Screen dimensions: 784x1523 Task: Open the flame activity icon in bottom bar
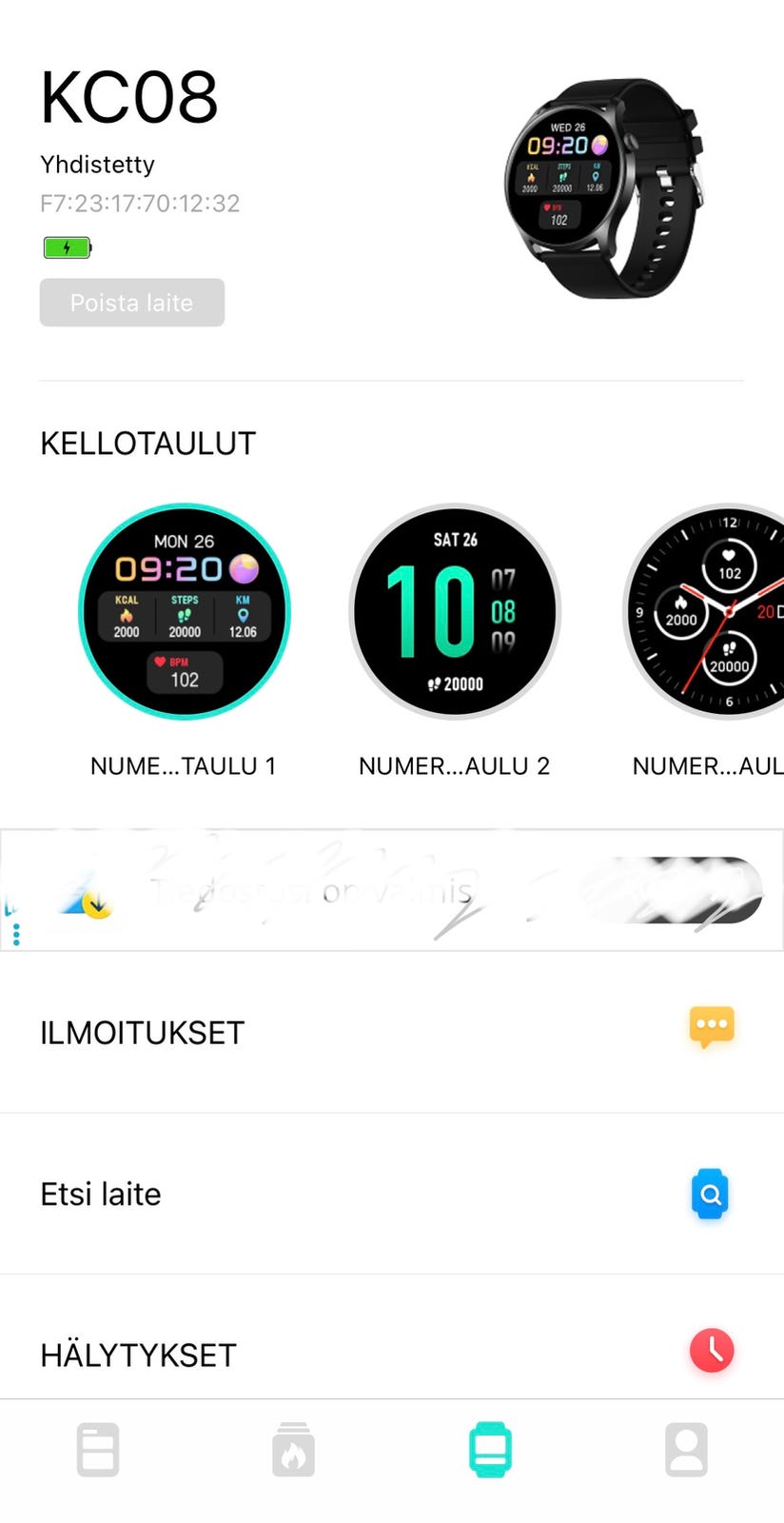294,1449
